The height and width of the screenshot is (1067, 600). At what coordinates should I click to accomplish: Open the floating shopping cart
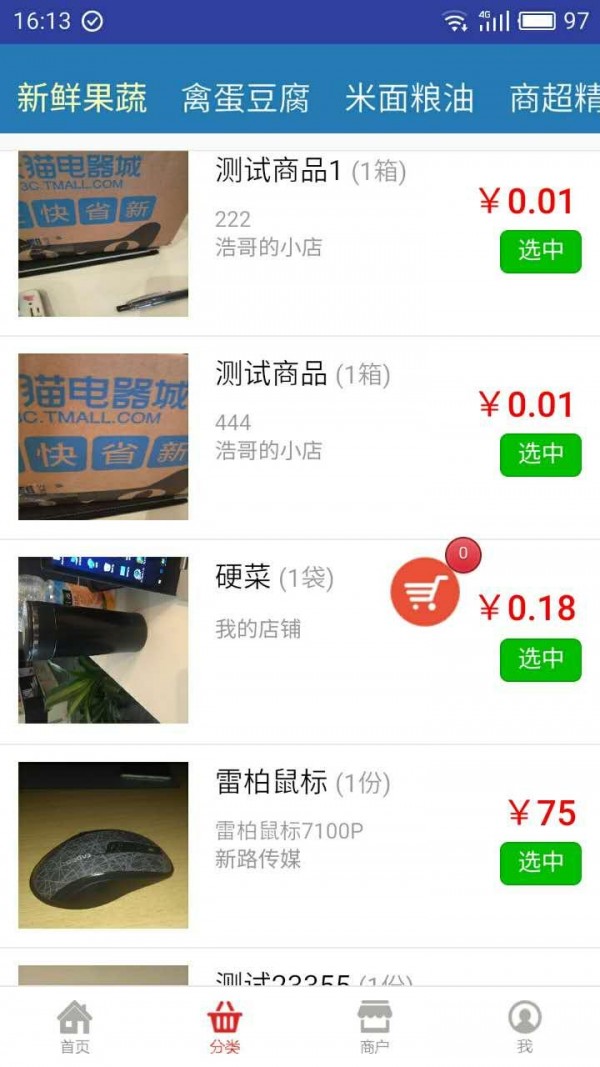point(425,592)
